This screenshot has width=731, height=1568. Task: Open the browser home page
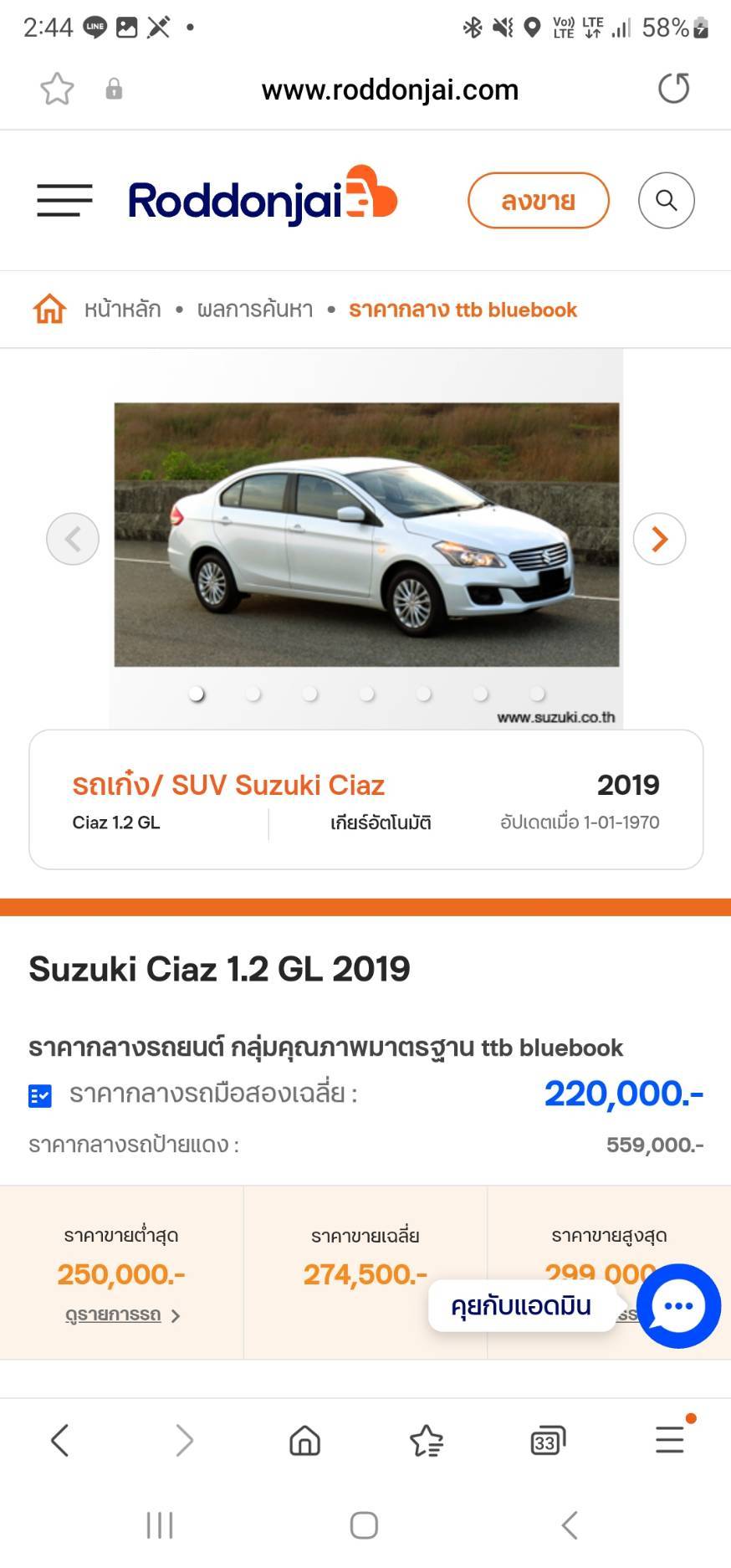[304, 1440]
